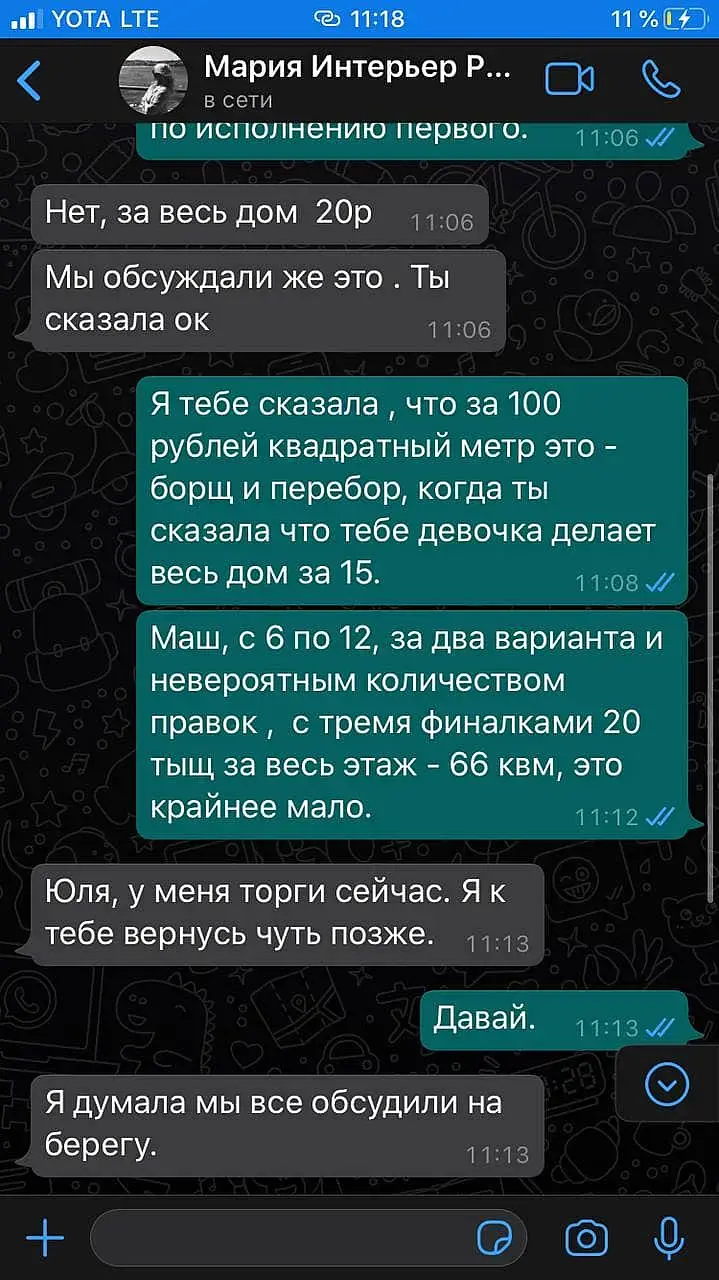Record a voice message with the microphone
Viewport: 719px width, 1280px height.
coord(668,1238)
